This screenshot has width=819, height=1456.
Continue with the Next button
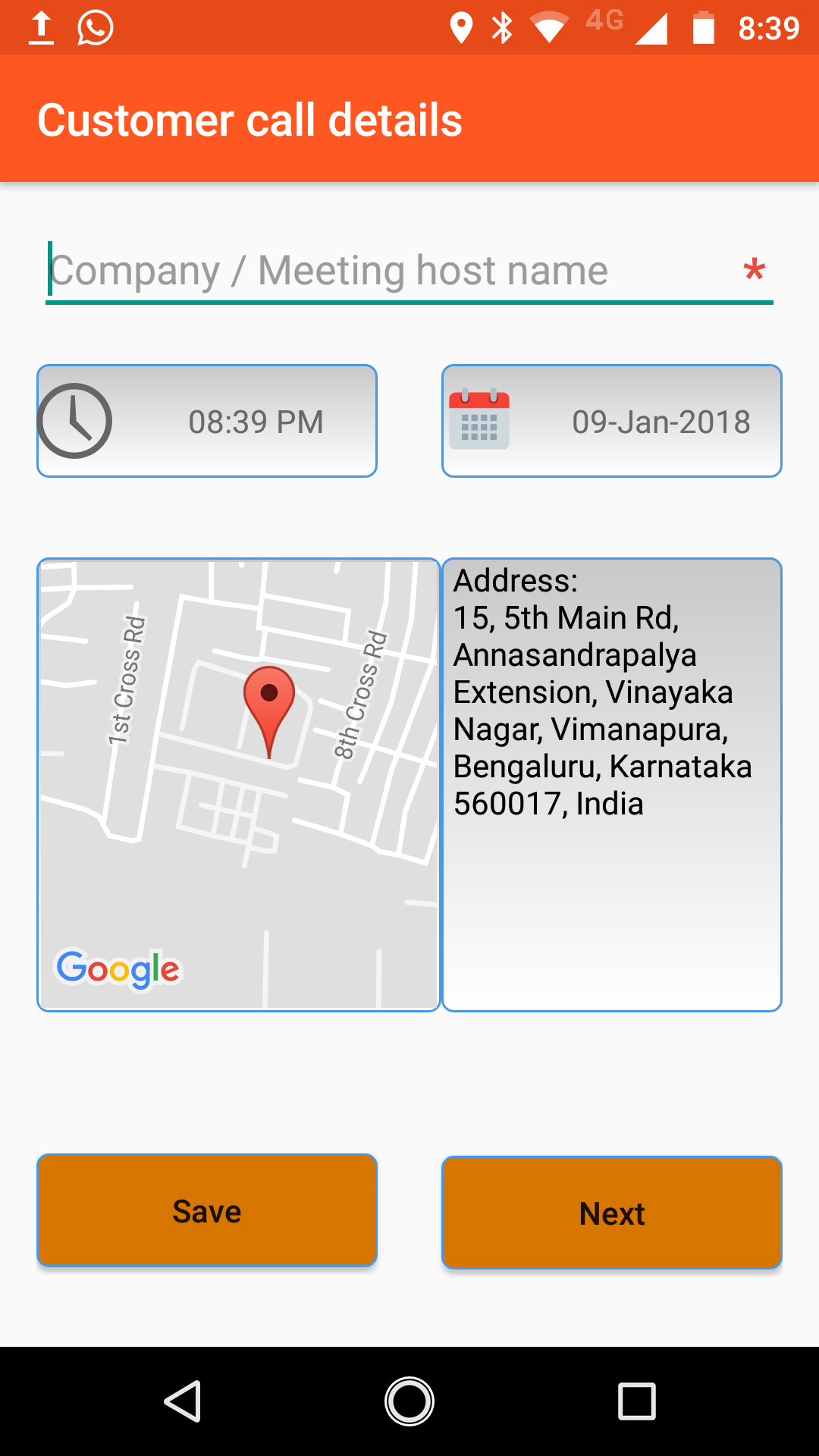(x=612, y=1213)
